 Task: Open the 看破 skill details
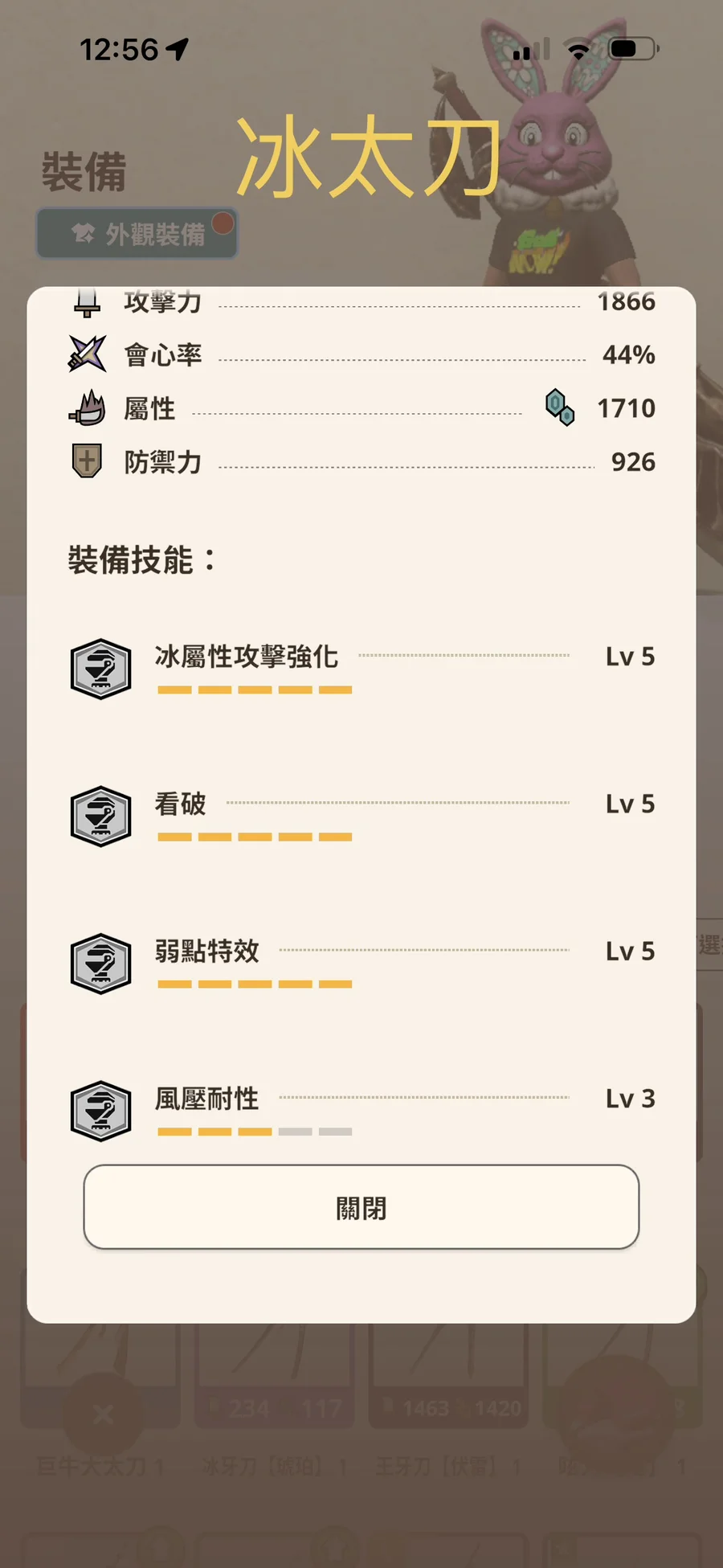[x=181, y=804]
